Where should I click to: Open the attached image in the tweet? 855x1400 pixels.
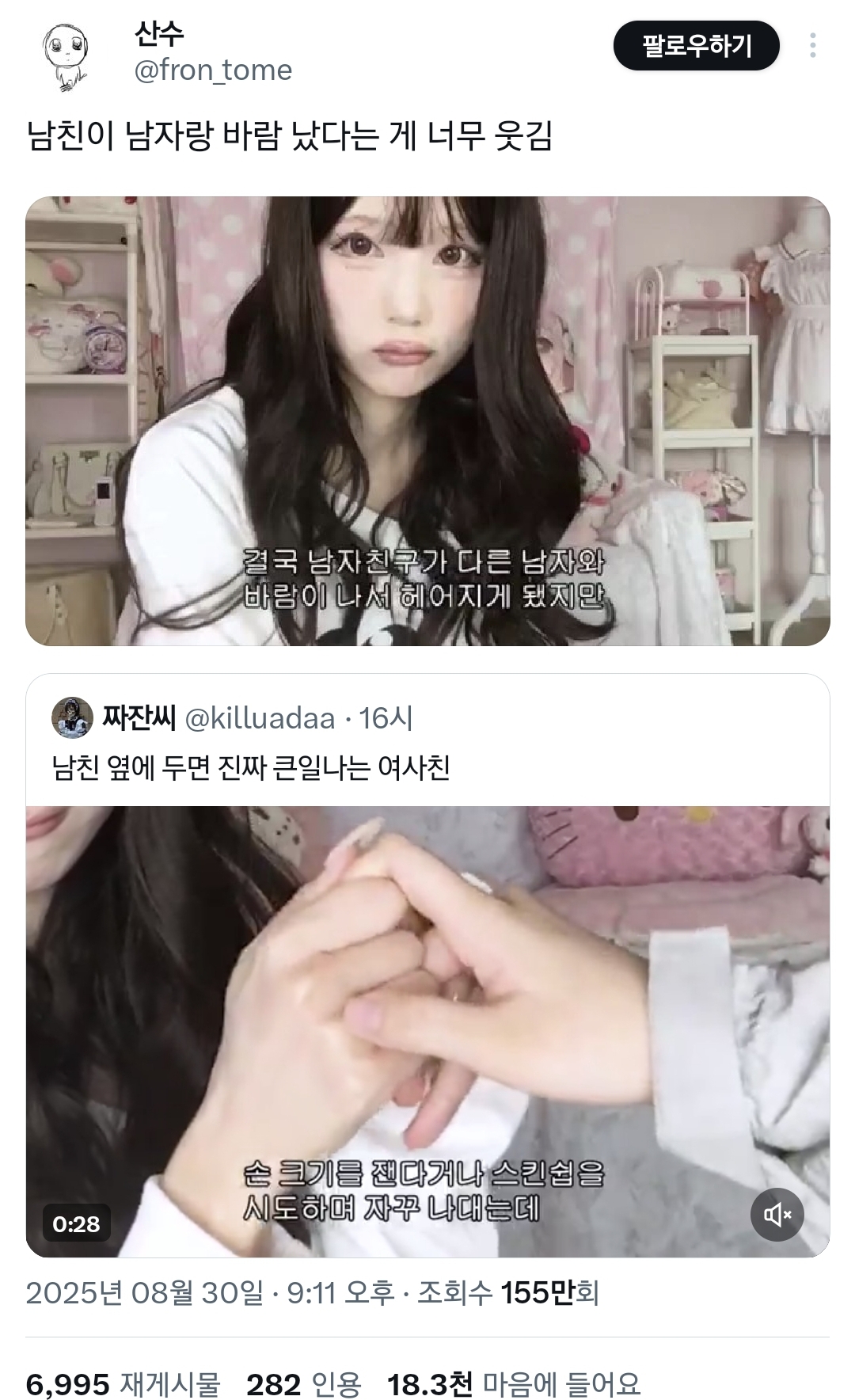[x=427, y=420]
